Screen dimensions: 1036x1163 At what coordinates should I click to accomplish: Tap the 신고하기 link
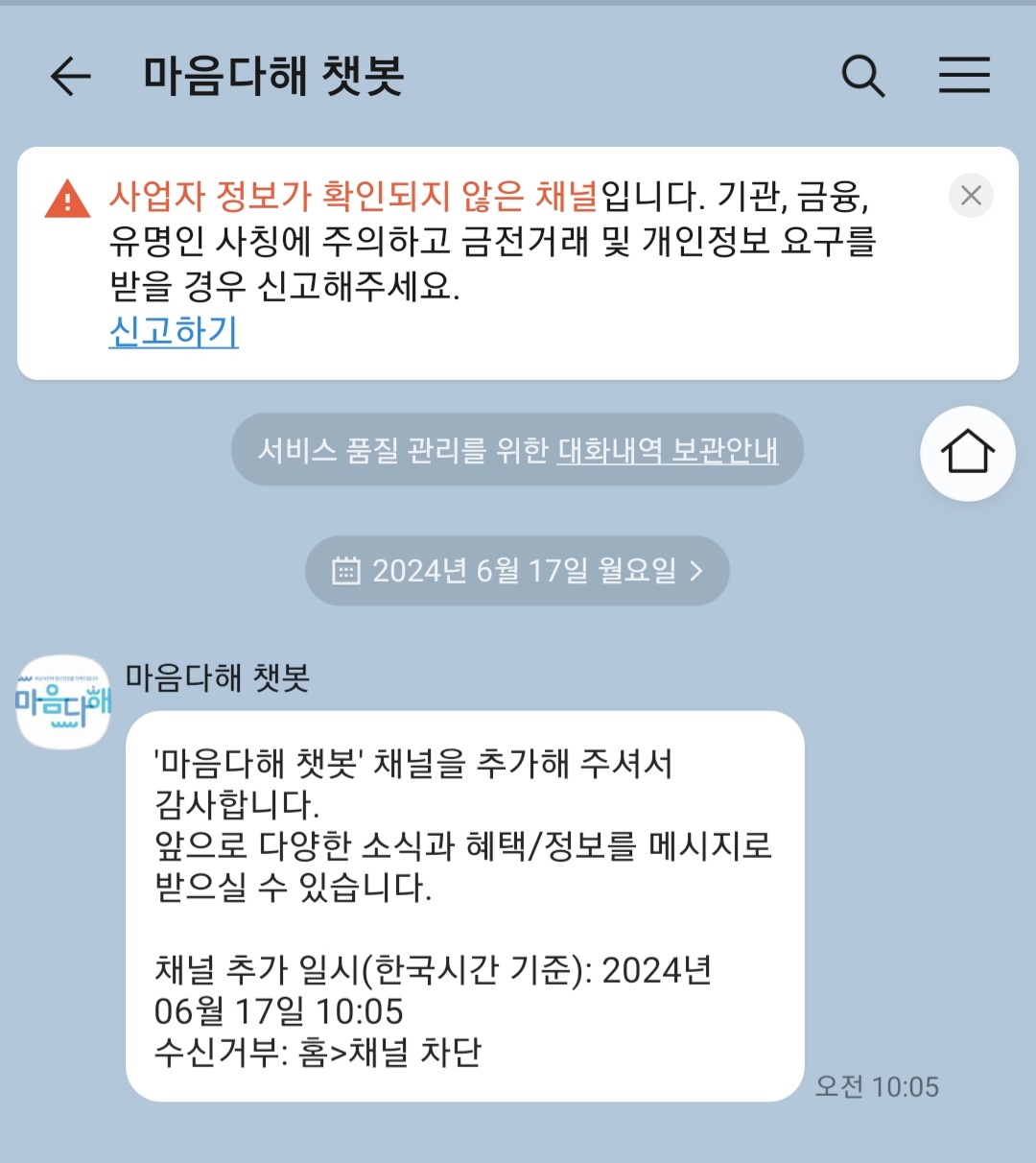coord(174,332)
